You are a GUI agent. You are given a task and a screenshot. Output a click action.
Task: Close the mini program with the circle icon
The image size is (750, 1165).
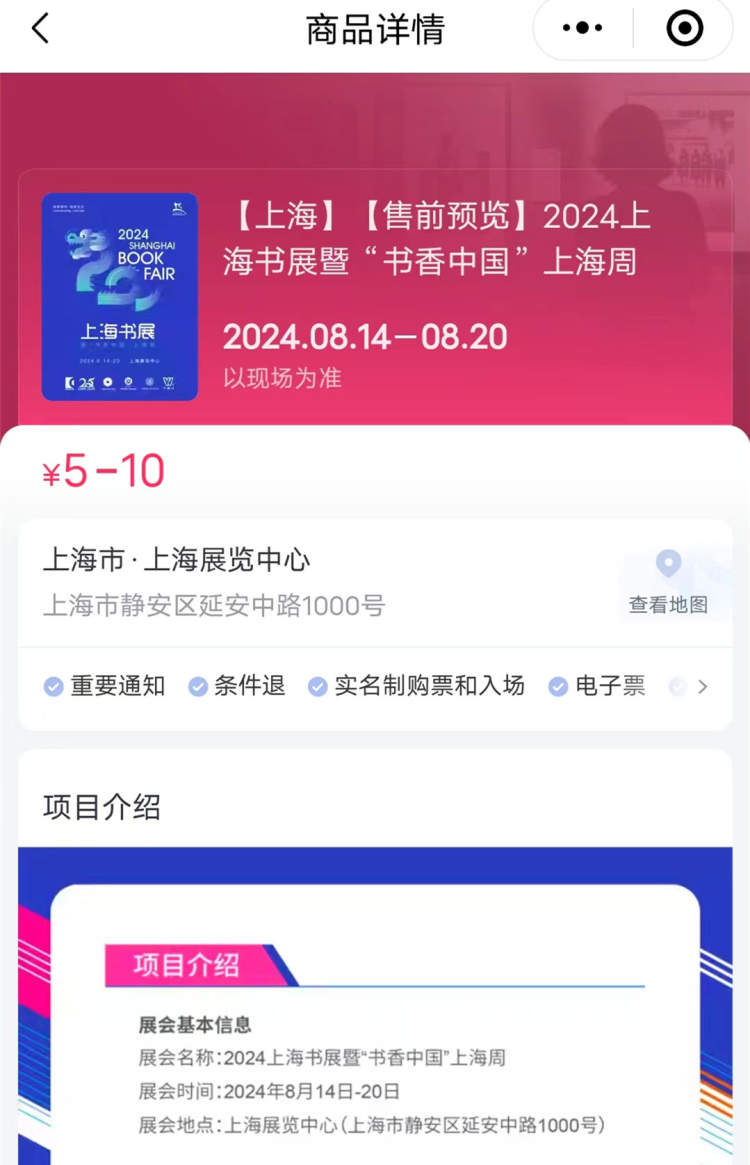click(x=685, y=29)
